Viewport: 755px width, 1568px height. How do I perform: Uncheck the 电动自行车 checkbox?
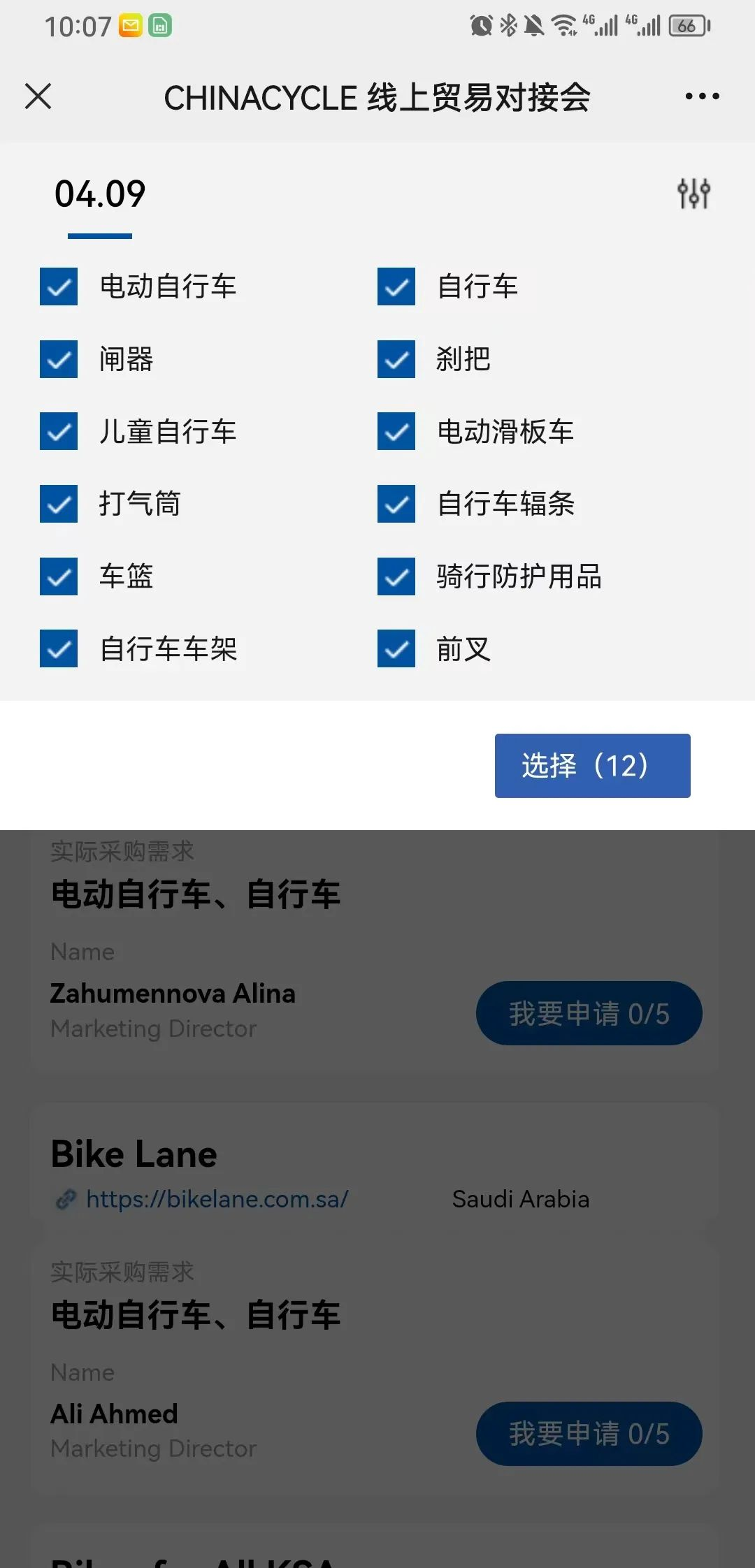59,286
